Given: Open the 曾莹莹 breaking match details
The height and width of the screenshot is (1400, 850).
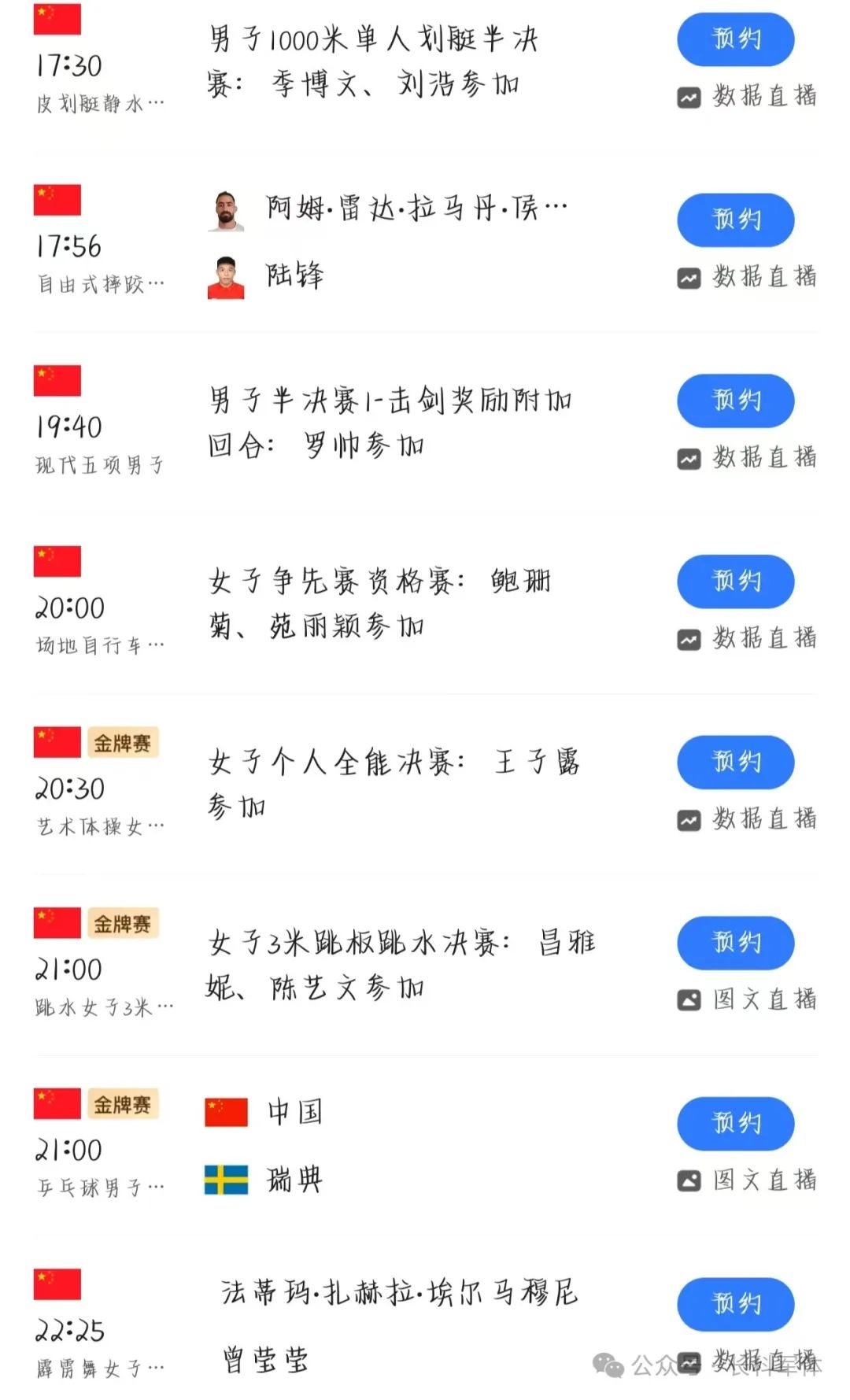Looking at the screenshot, I should pyautogui.click(x=394, y=1327).
